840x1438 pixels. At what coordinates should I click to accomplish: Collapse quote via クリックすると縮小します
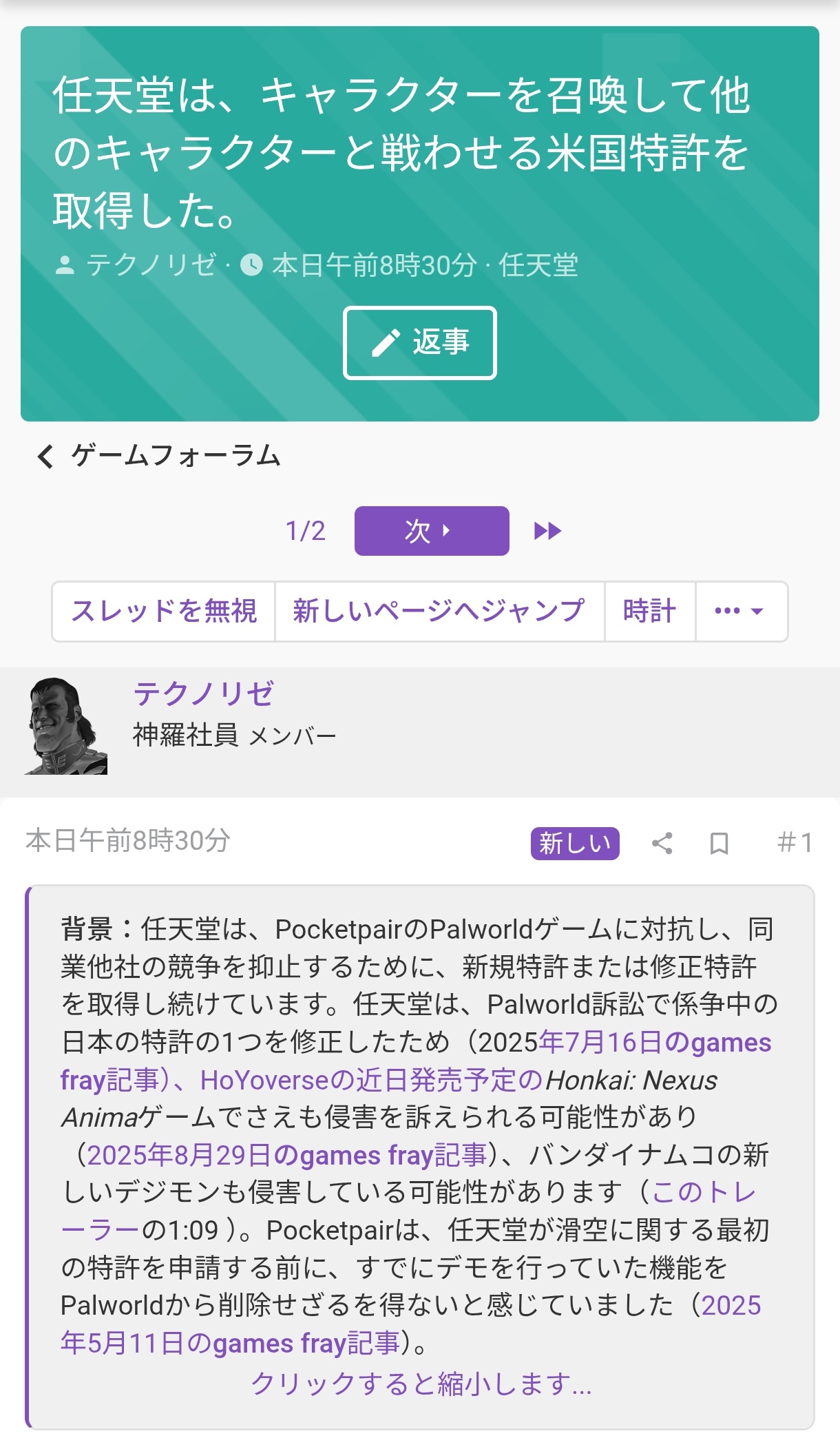coord(421,1383)
